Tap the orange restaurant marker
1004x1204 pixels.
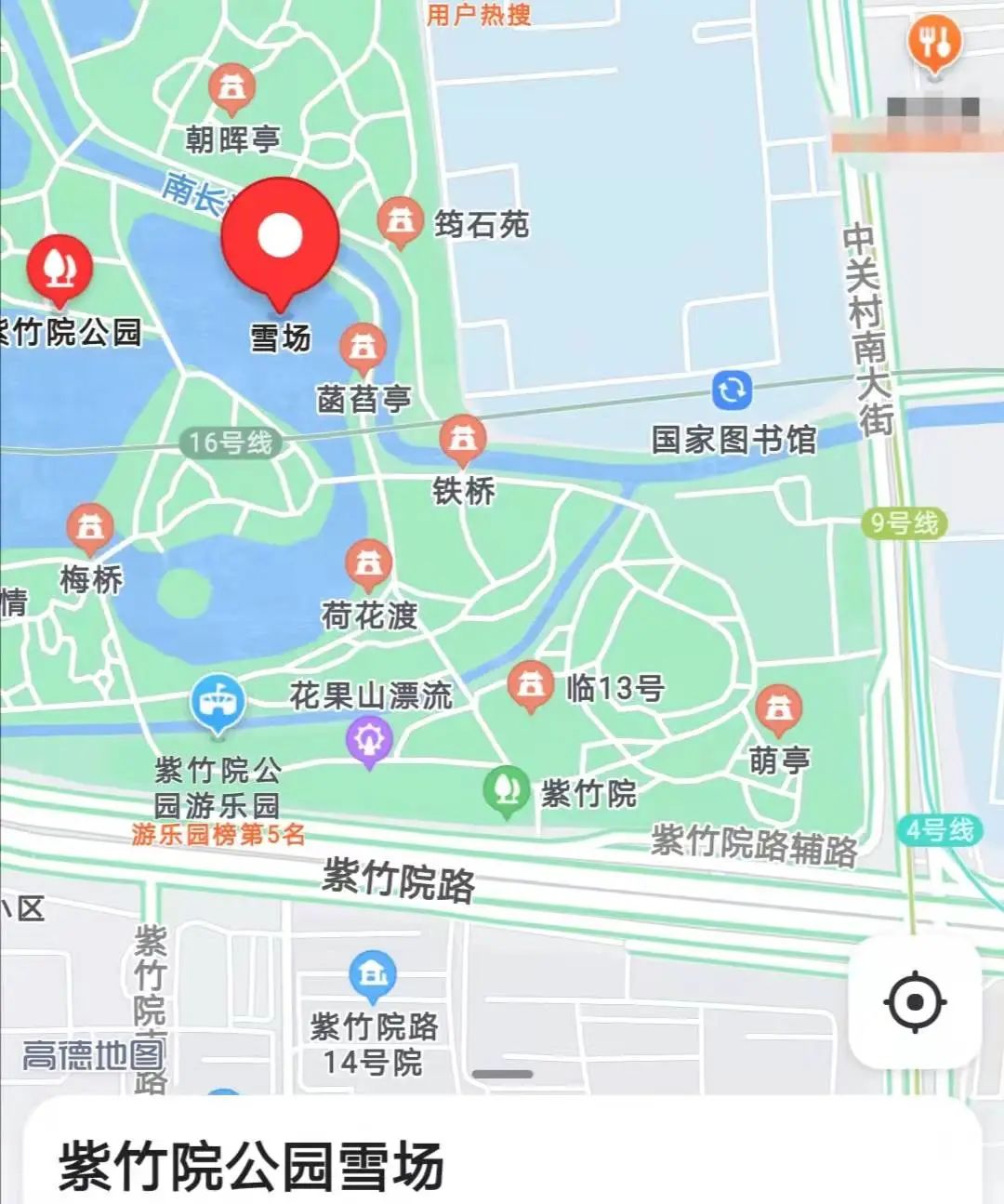click(x=933, y=42)
